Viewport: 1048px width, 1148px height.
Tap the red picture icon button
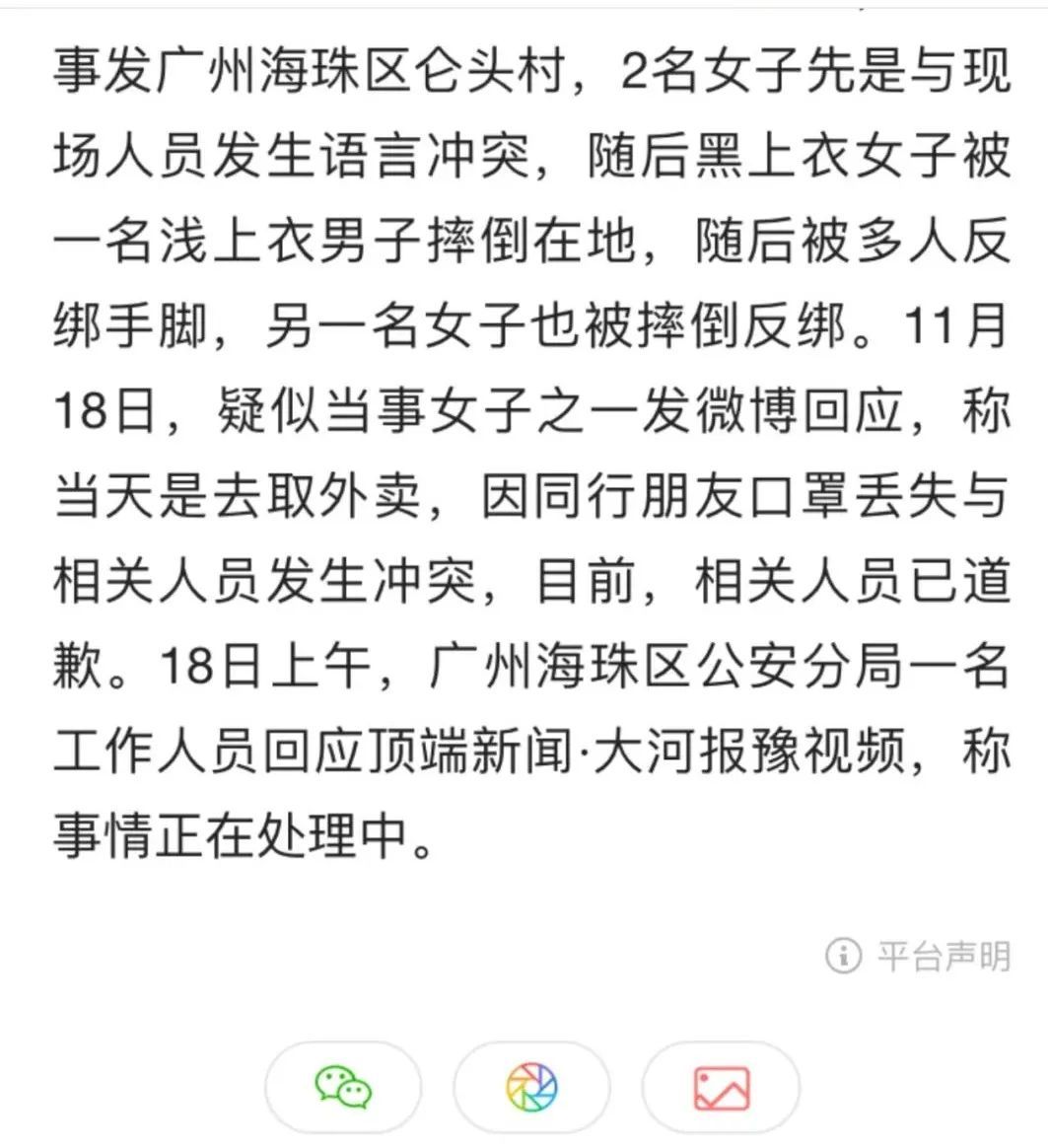coord(721,1087)
